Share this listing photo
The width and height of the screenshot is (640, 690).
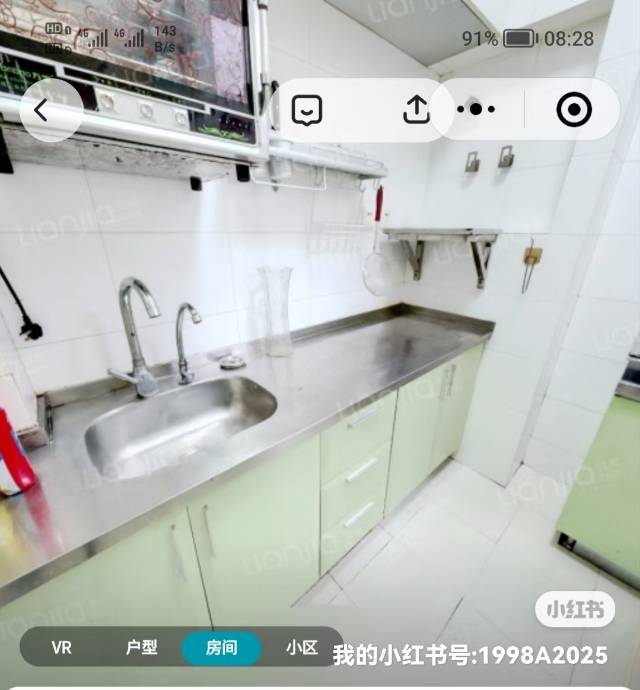[x=416, y=110]
